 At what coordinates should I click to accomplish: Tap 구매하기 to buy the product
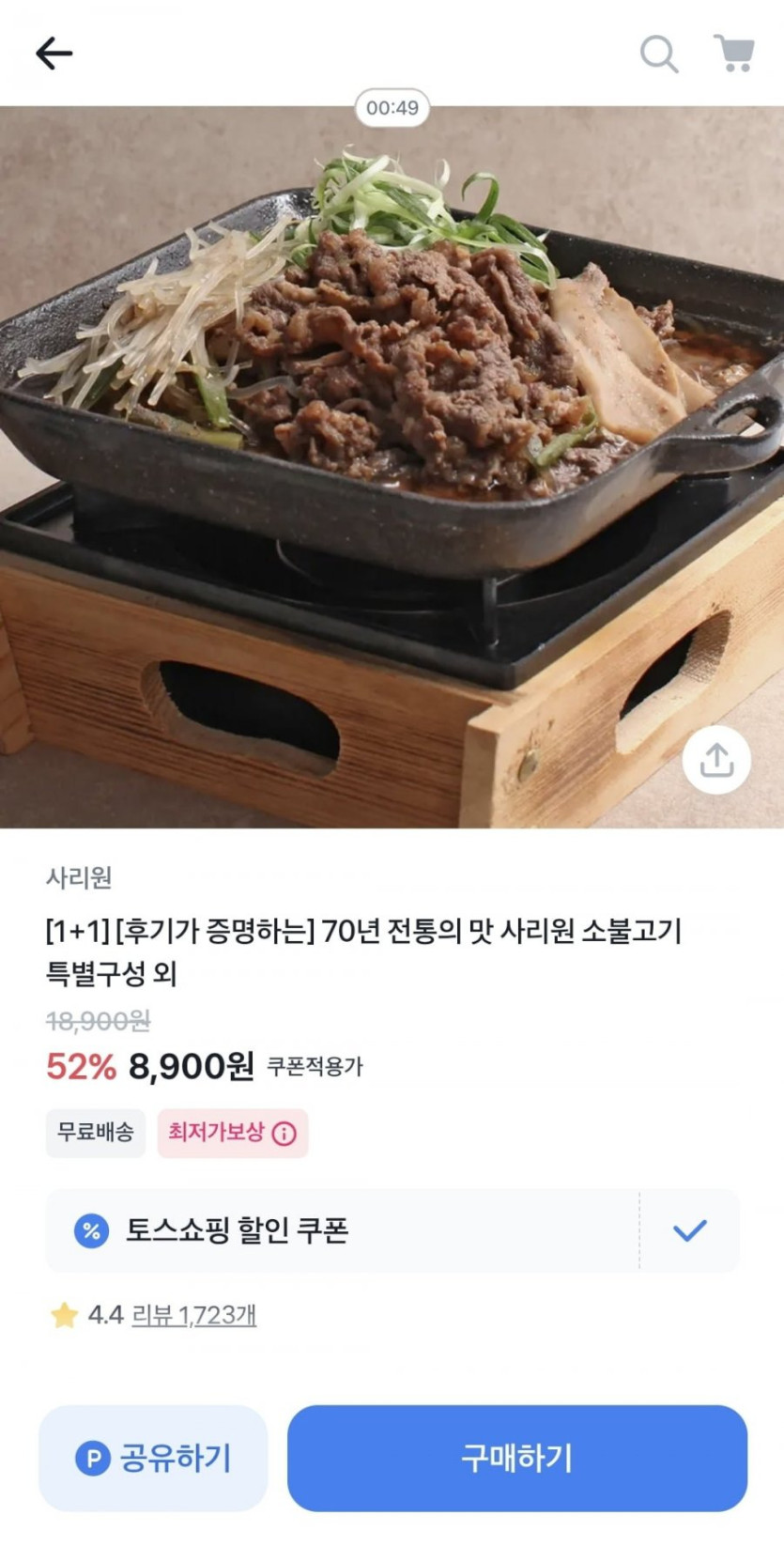pyautogui.click(x=516, y=1458)
